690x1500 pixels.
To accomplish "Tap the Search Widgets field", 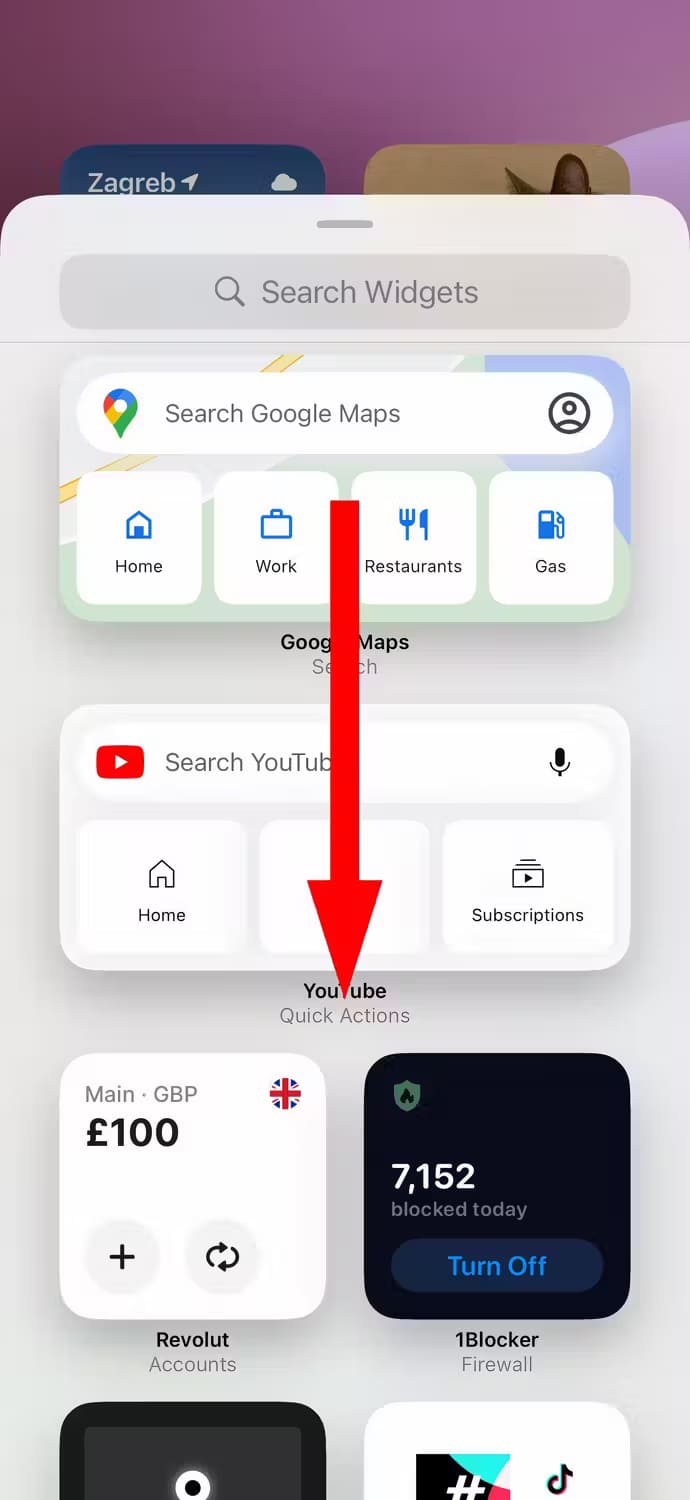I will (x=345, y=292).
